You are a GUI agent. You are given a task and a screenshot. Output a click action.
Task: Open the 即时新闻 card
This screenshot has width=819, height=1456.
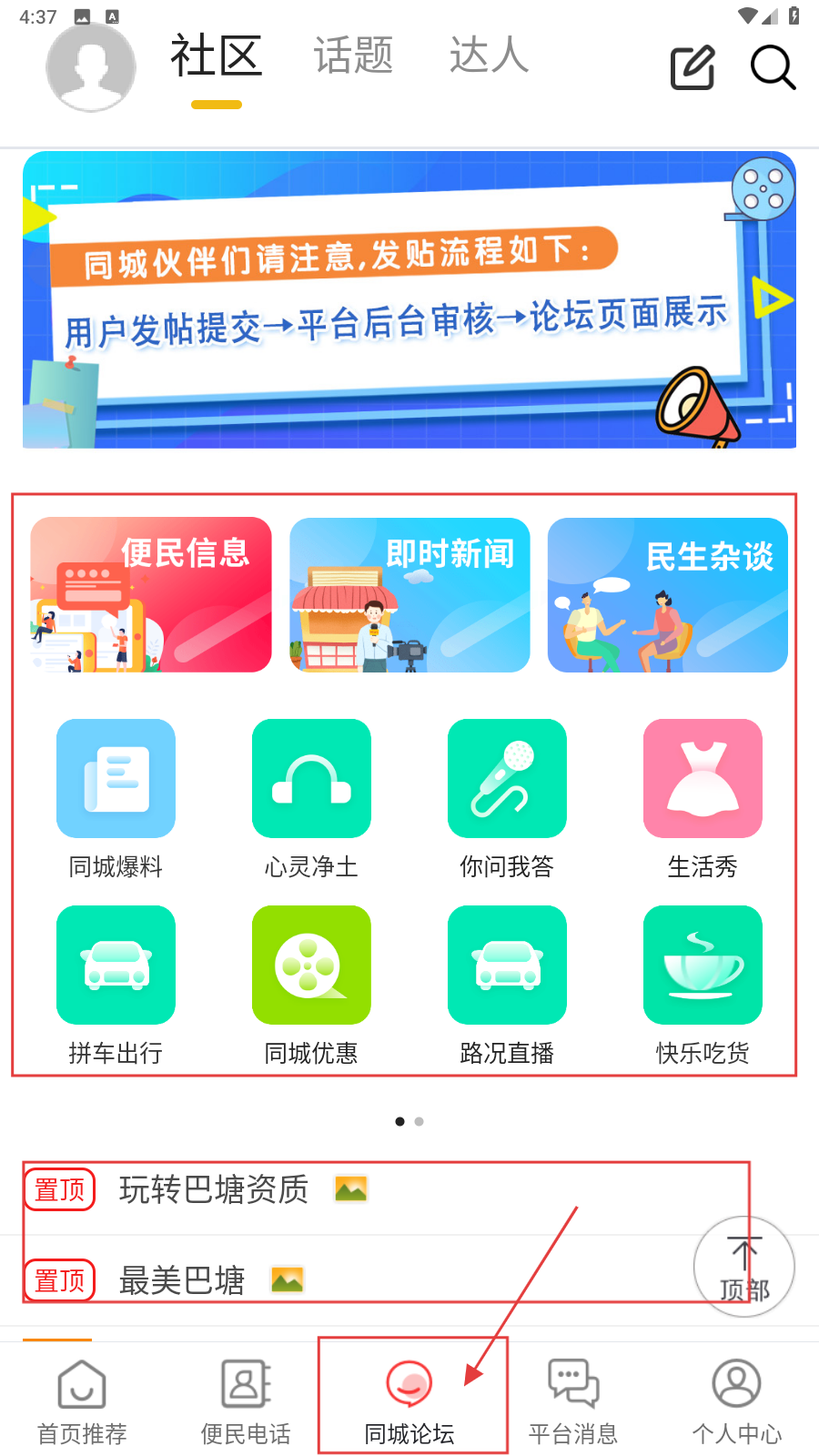pos(409,595)
